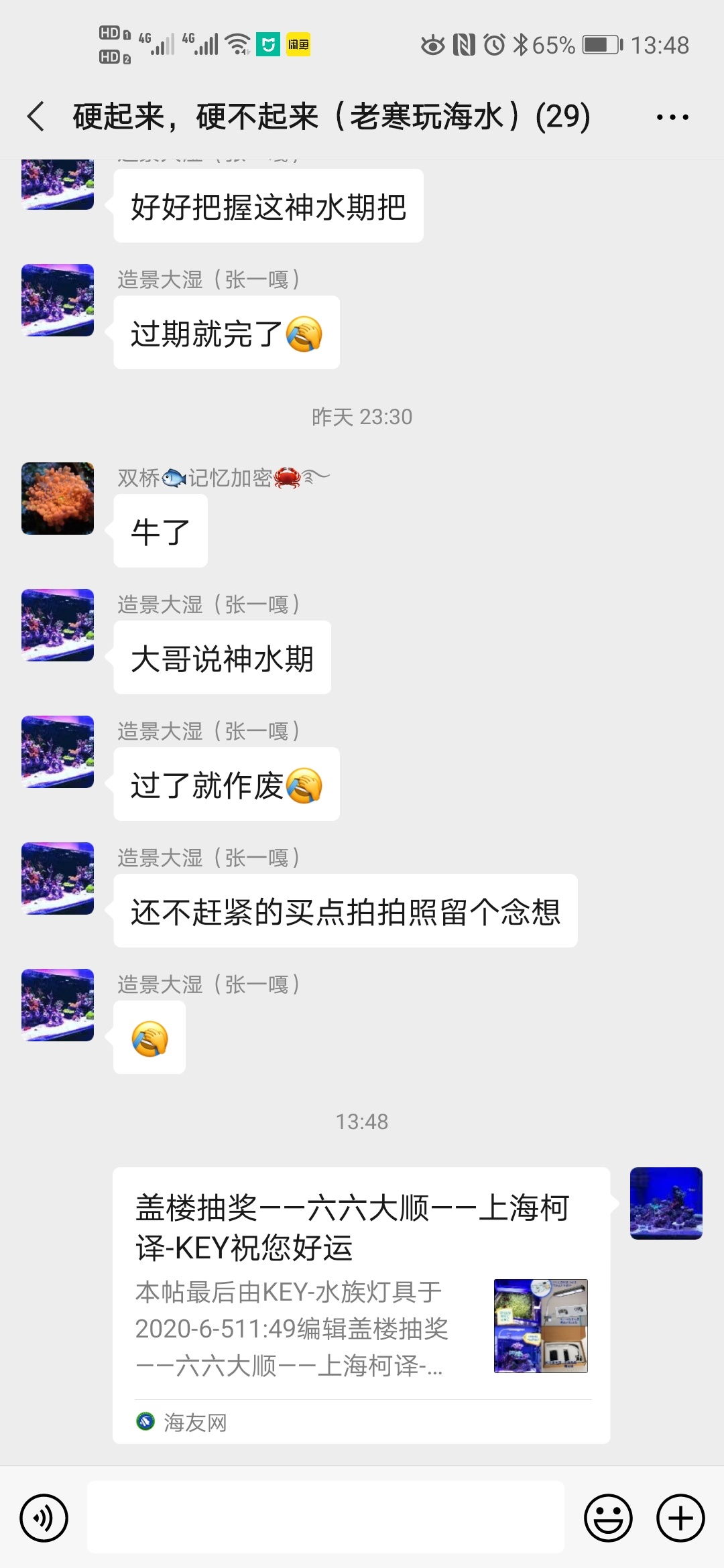Viewport: 724px width, 1568px height.
Task: Open the plus attachments menu
Action: tap(680, 1518)
